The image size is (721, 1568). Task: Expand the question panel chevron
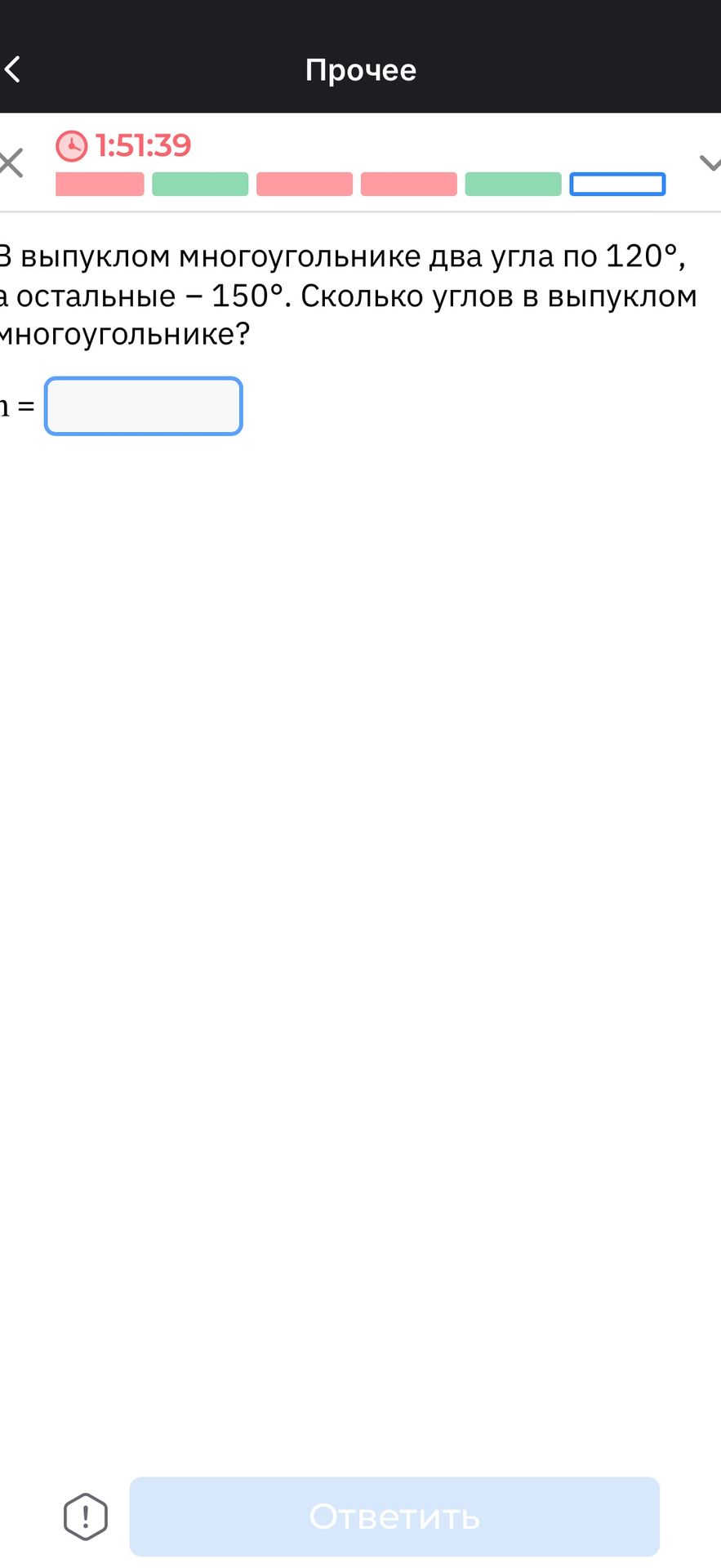coord(710,163)
